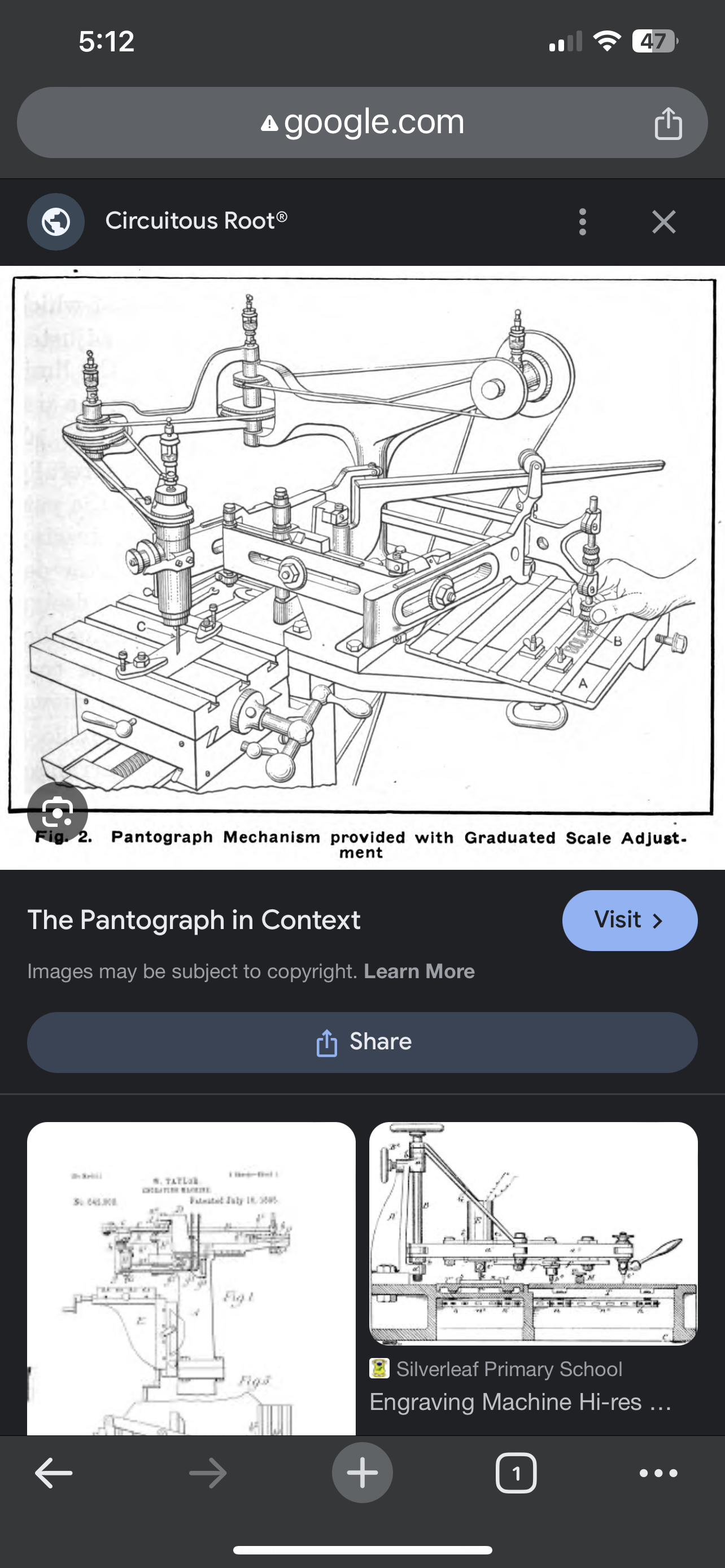725x1568 pixels.
Task: Search the pantograph image with Lens
Action: (58, 812)
